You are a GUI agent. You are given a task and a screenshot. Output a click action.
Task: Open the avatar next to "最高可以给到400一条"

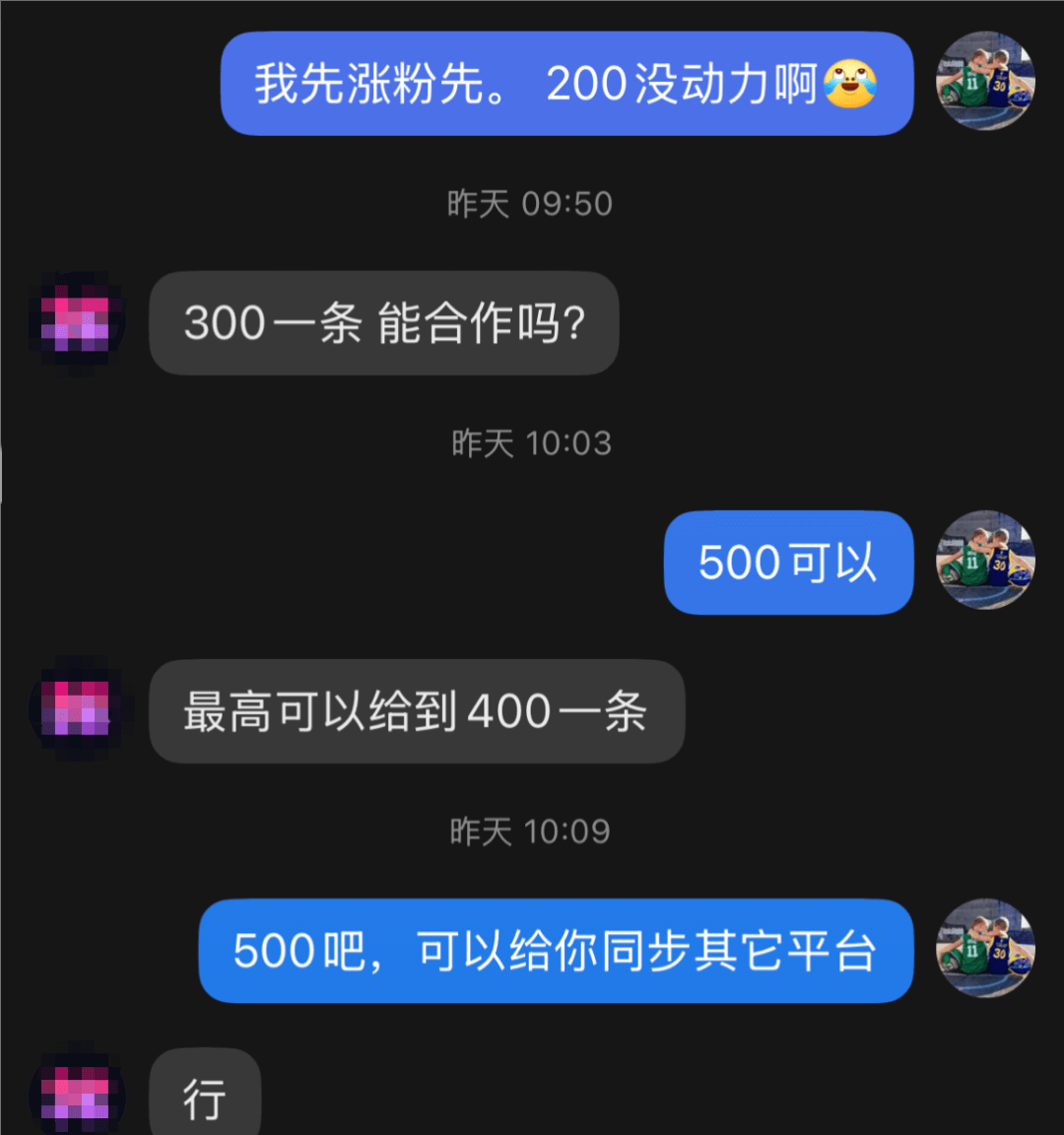pyautogui.click(x=77, y=708)
